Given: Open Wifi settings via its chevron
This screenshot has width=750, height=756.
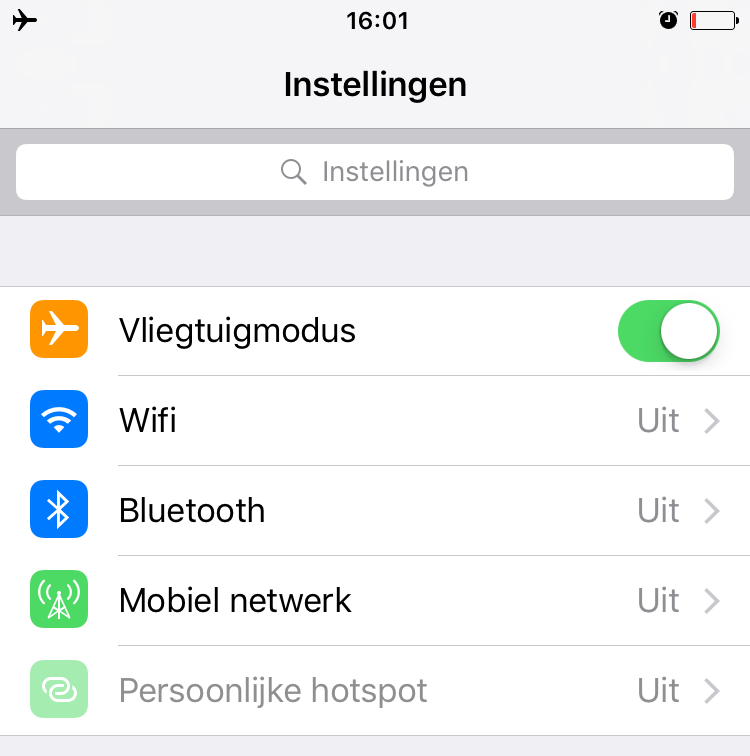Looking at the screenshot, I should (712, 420).
